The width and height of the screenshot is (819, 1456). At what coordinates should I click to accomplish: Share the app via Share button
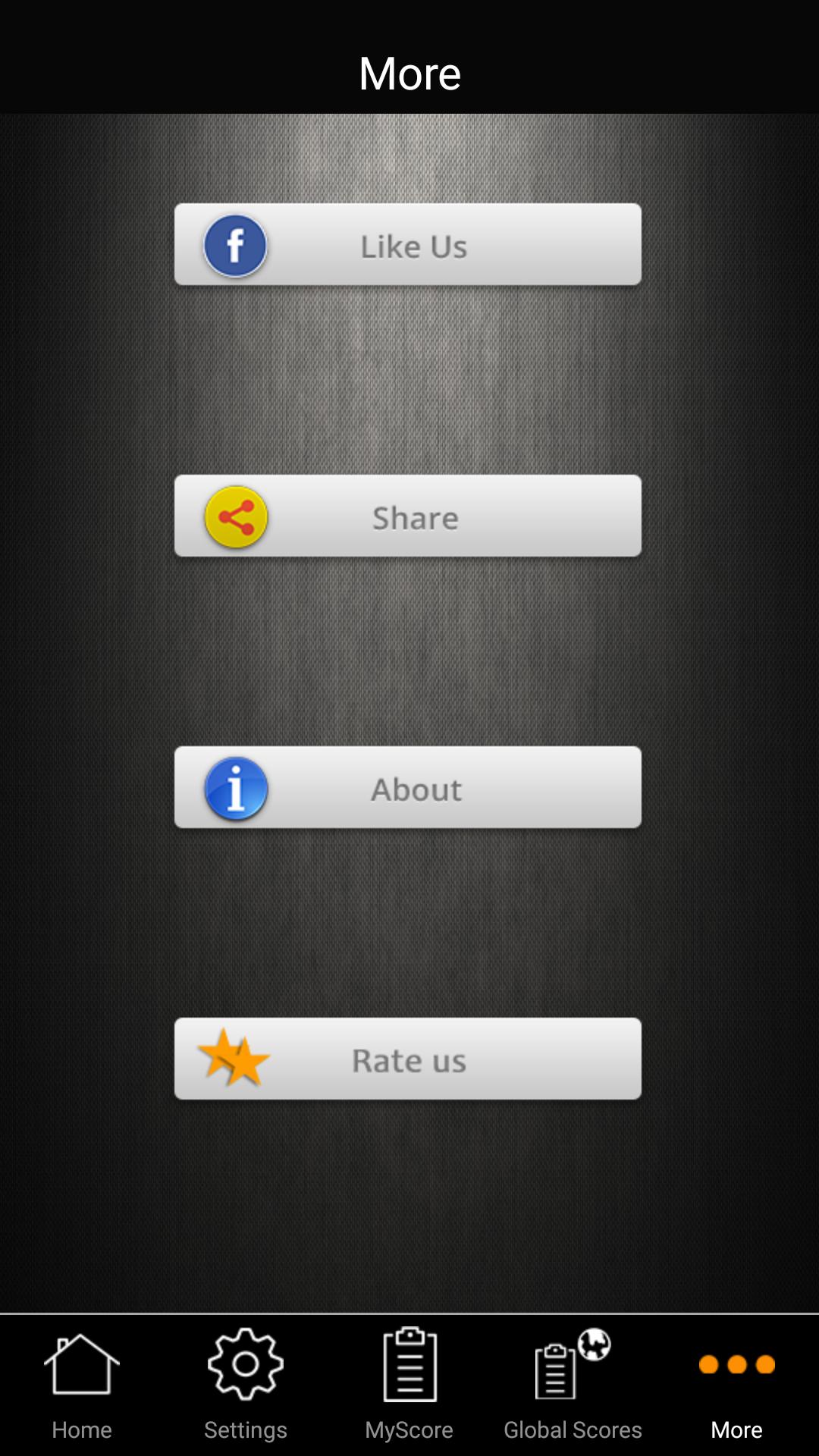(408, 516)
